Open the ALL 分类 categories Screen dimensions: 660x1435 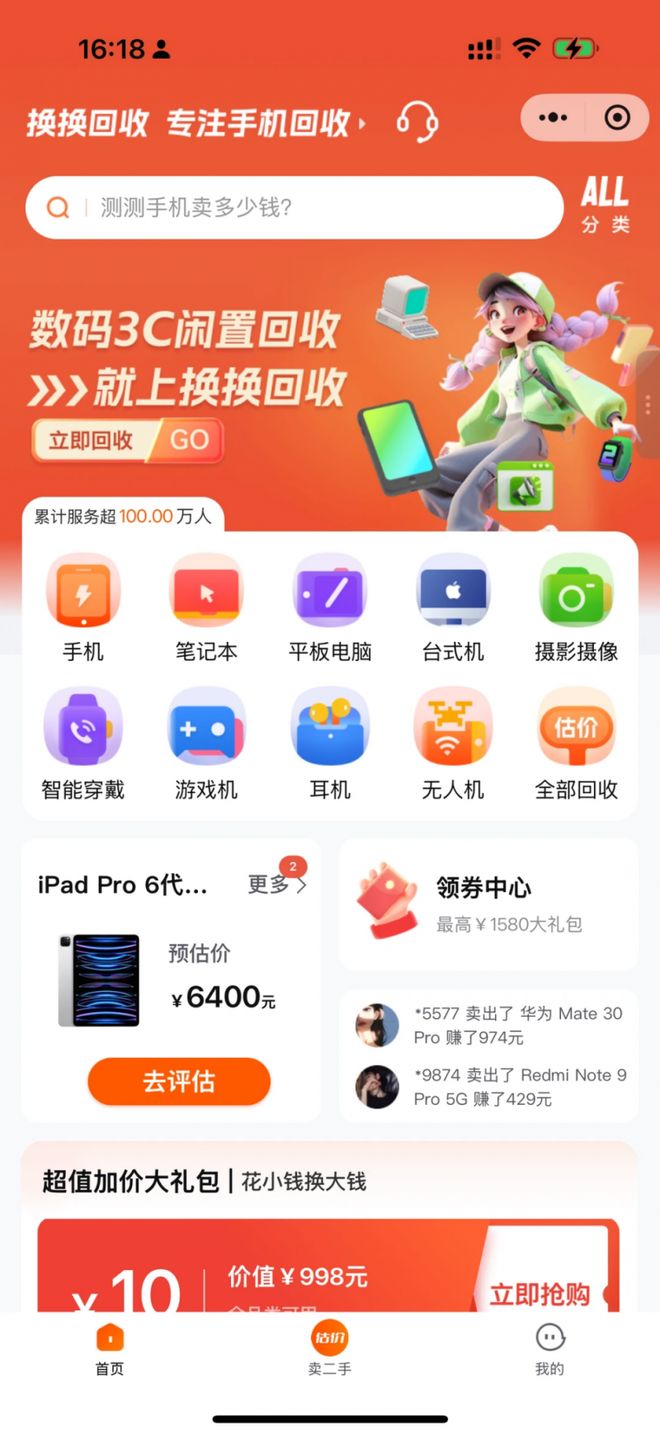pos(605,205)
